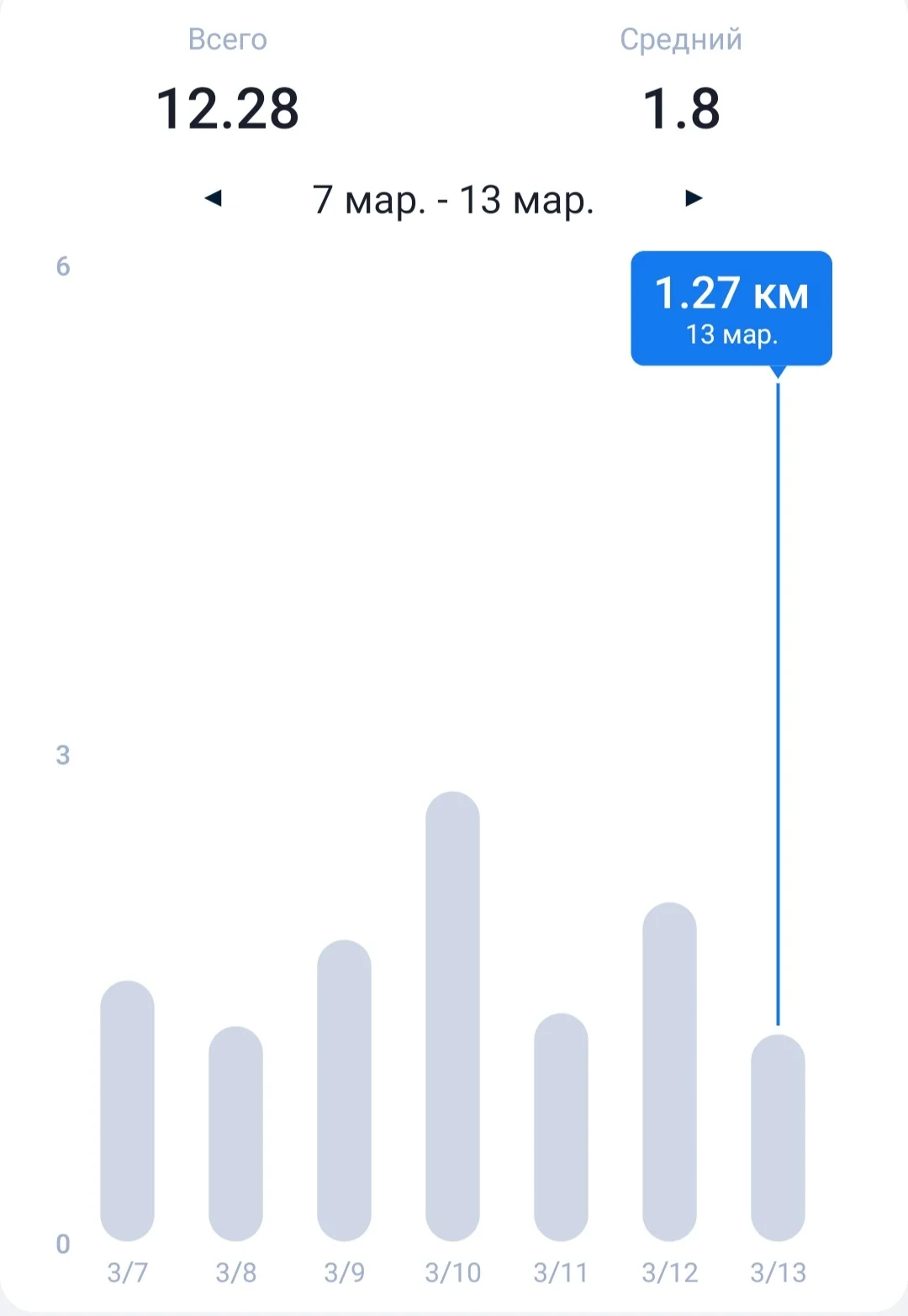Go to the previous week arrow
The image size is (908, 1316).
214,198
